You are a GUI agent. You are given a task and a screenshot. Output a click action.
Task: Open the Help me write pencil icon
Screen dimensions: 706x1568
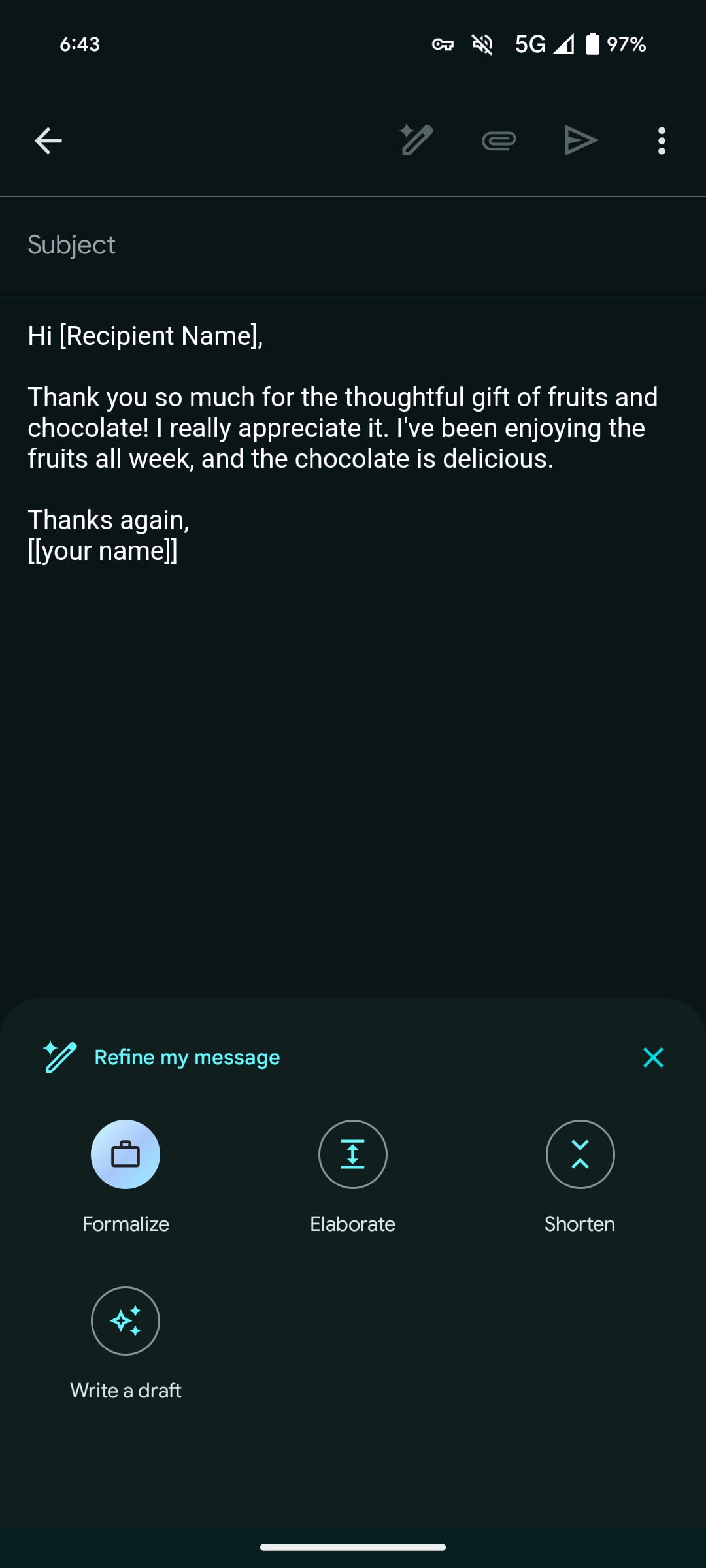416,140
